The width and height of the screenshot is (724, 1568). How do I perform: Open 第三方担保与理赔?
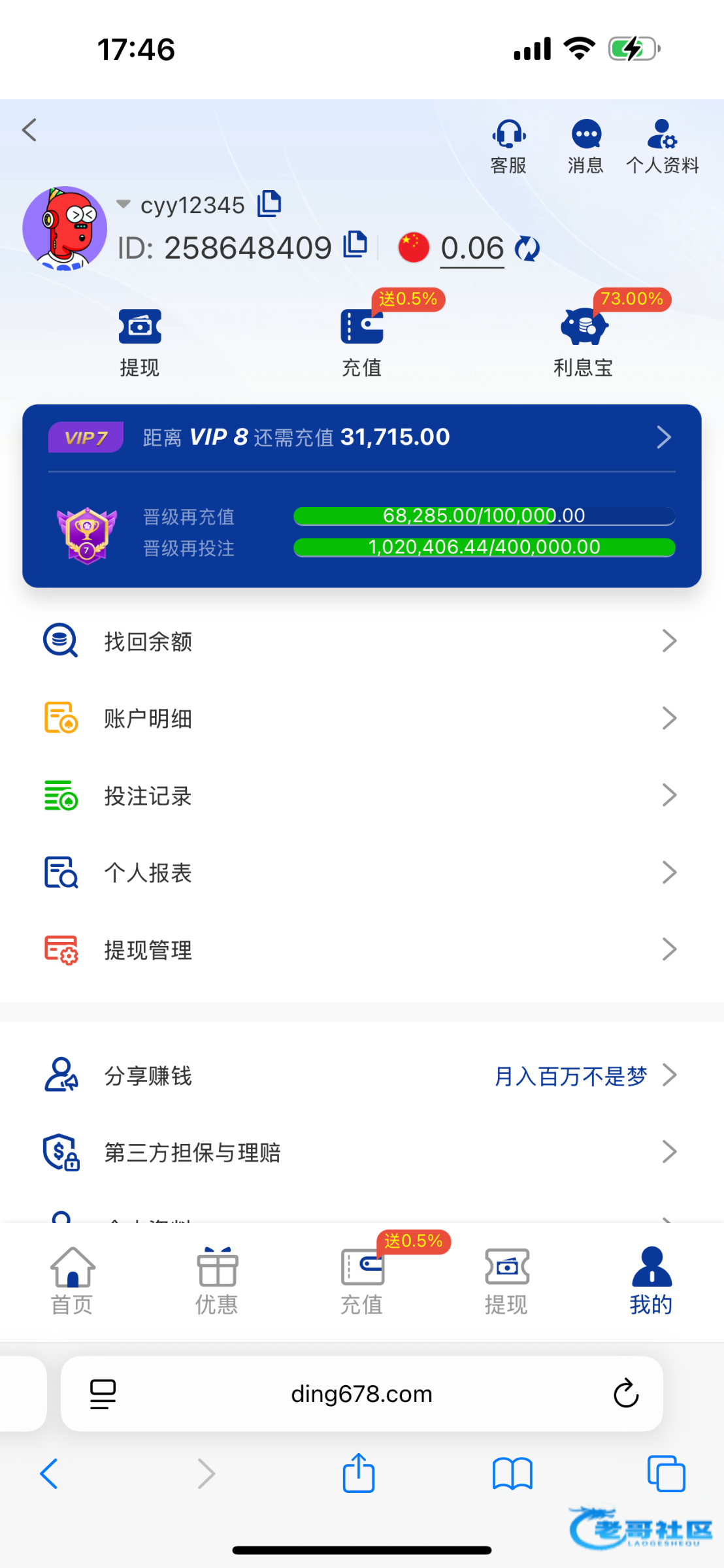point(362,1152)
